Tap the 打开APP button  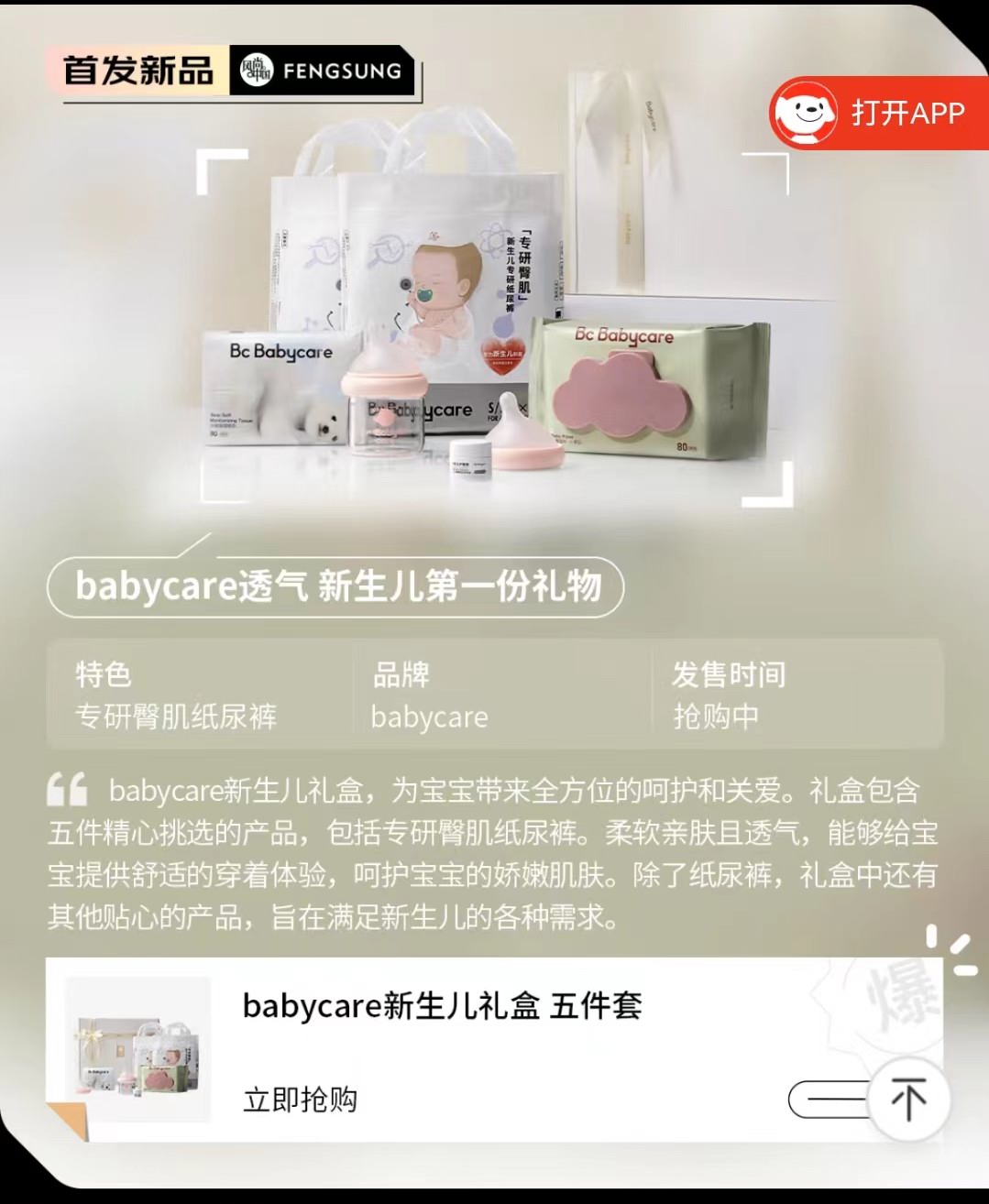click(x=878, y=113)
